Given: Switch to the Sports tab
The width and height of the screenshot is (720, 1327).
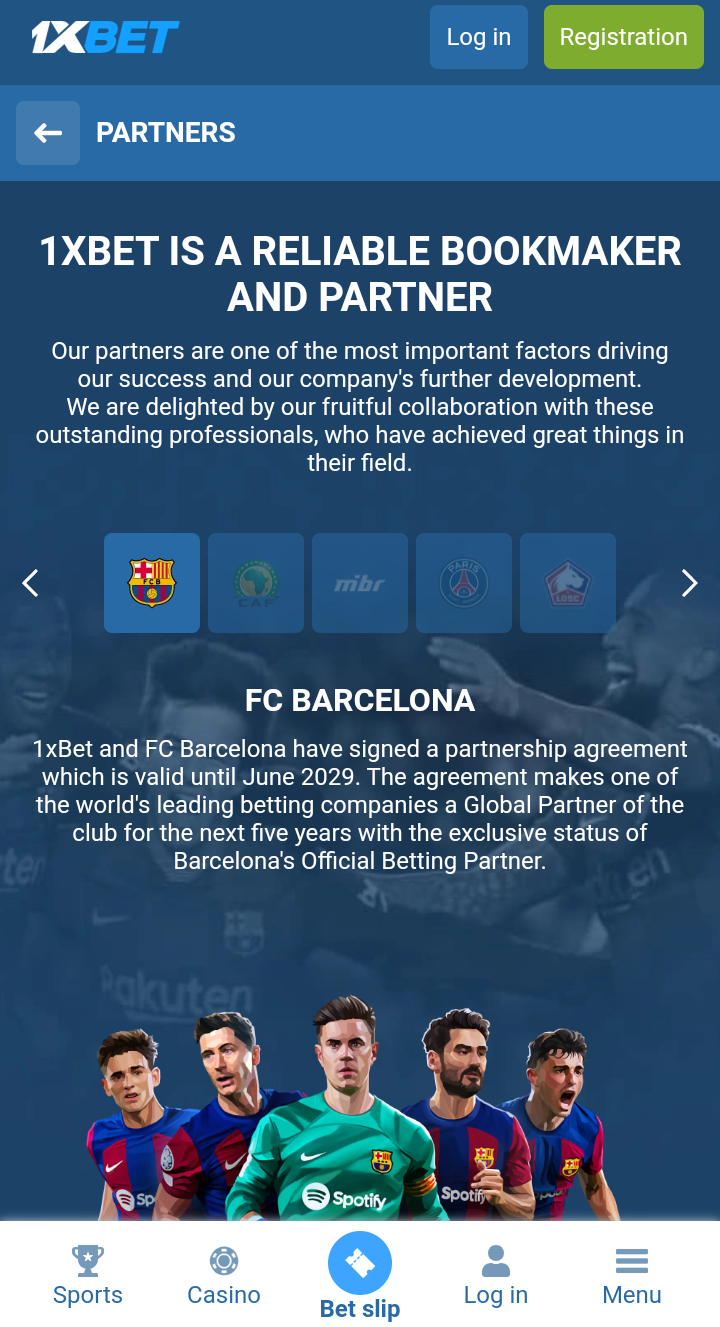Looking at the screenshot, I should click(88, 1276).
